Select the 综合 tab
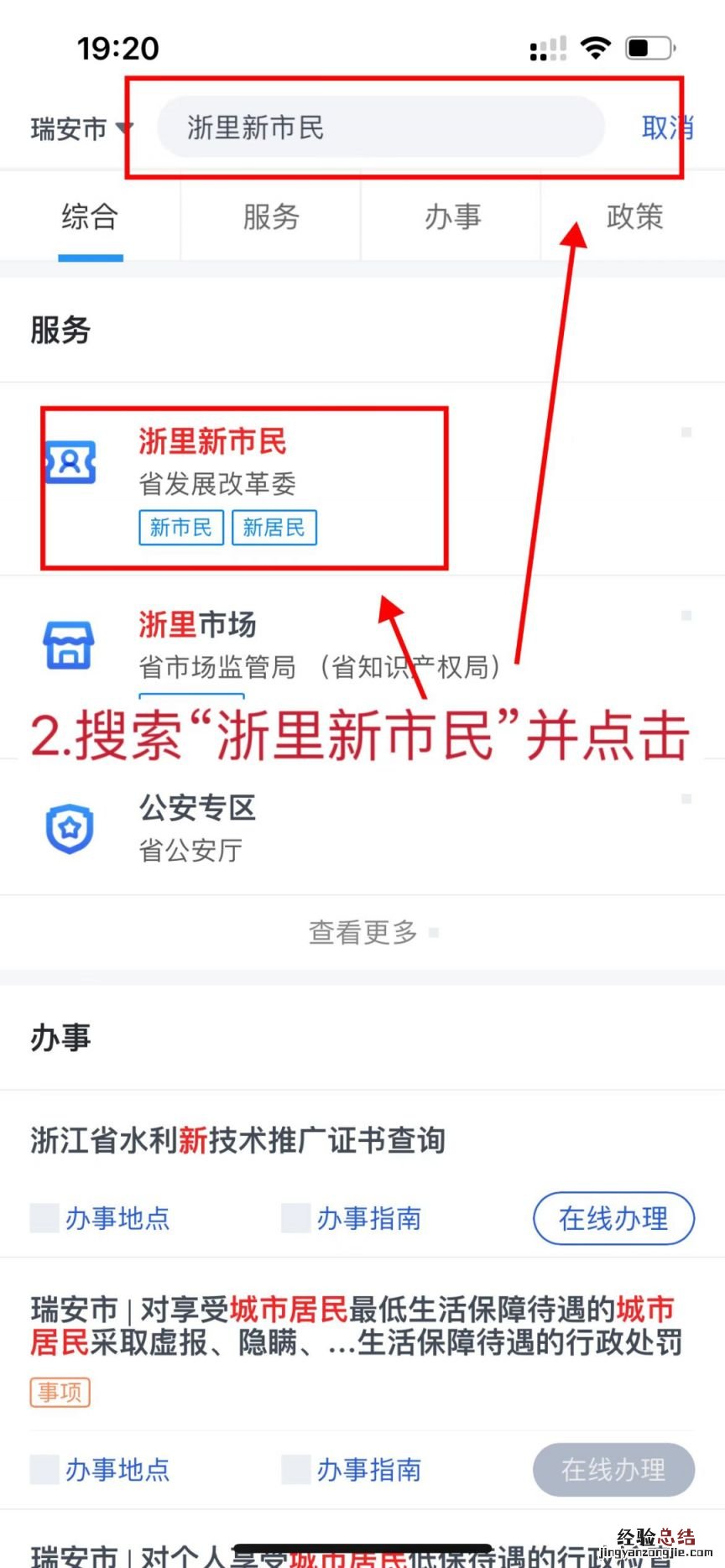 90,217
